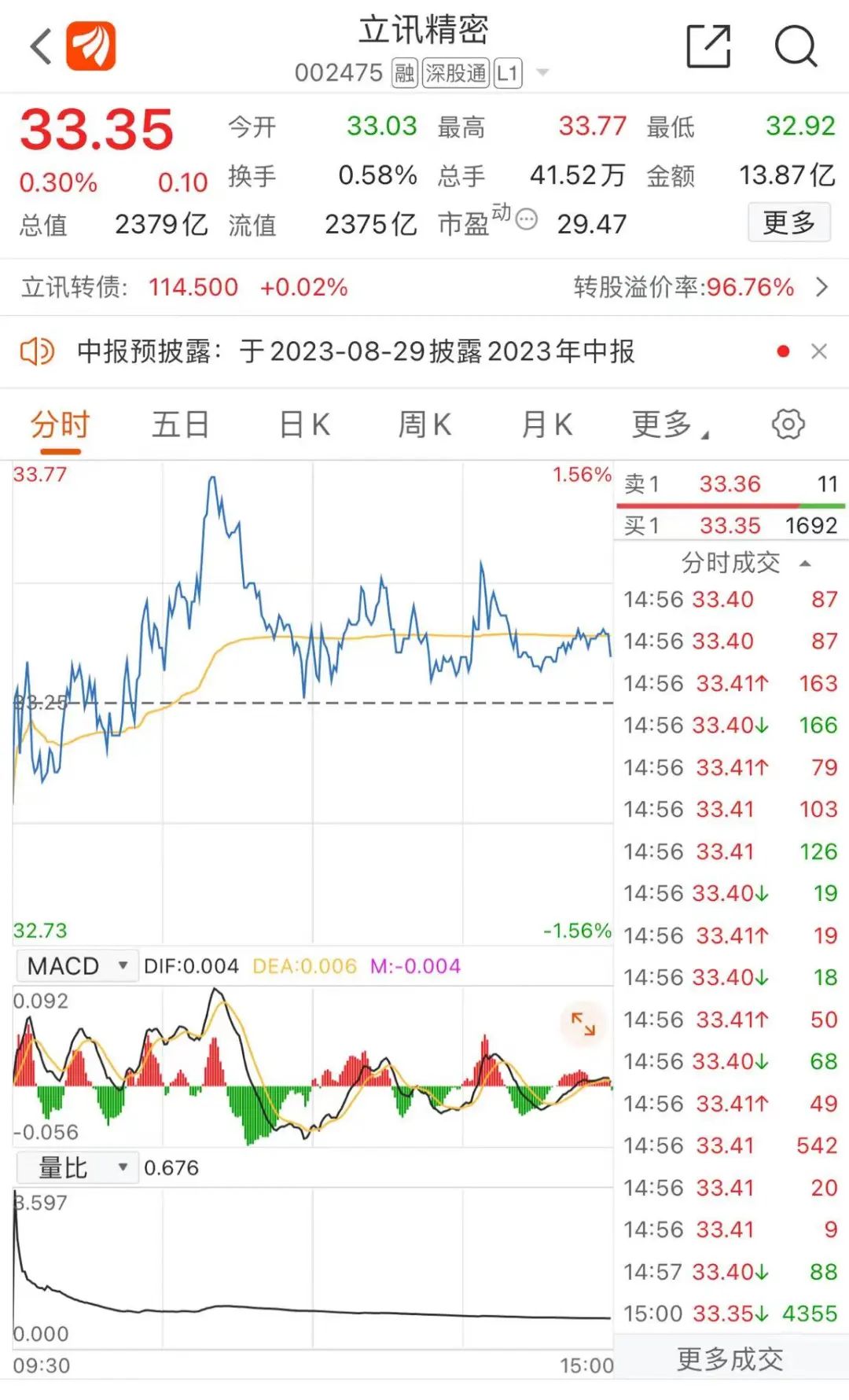This screenshot has height=1400, width=849.
Task: Open chart settings gear
Action: (788, 424)
